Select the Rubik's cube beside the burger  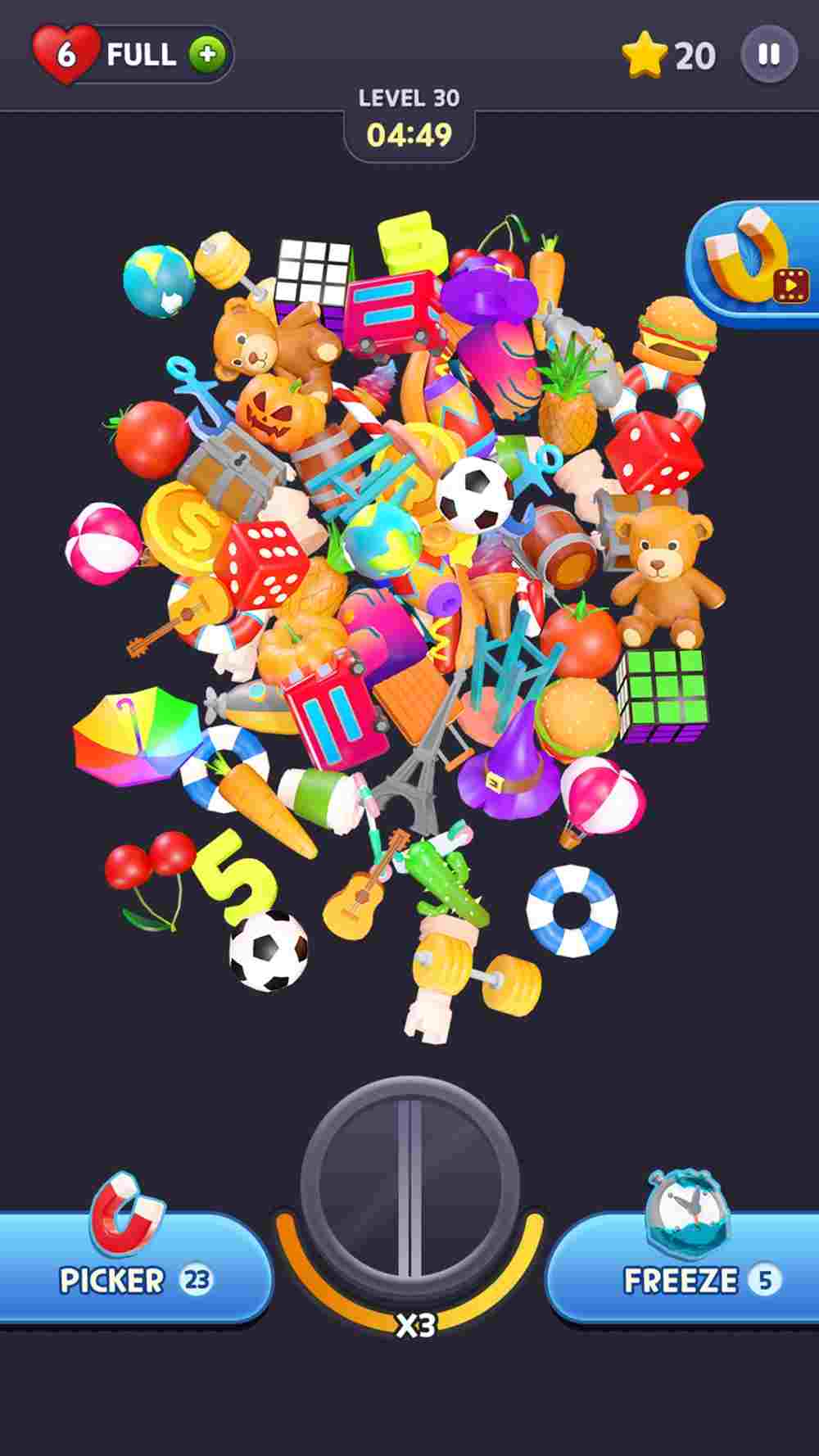pos(662,696)
